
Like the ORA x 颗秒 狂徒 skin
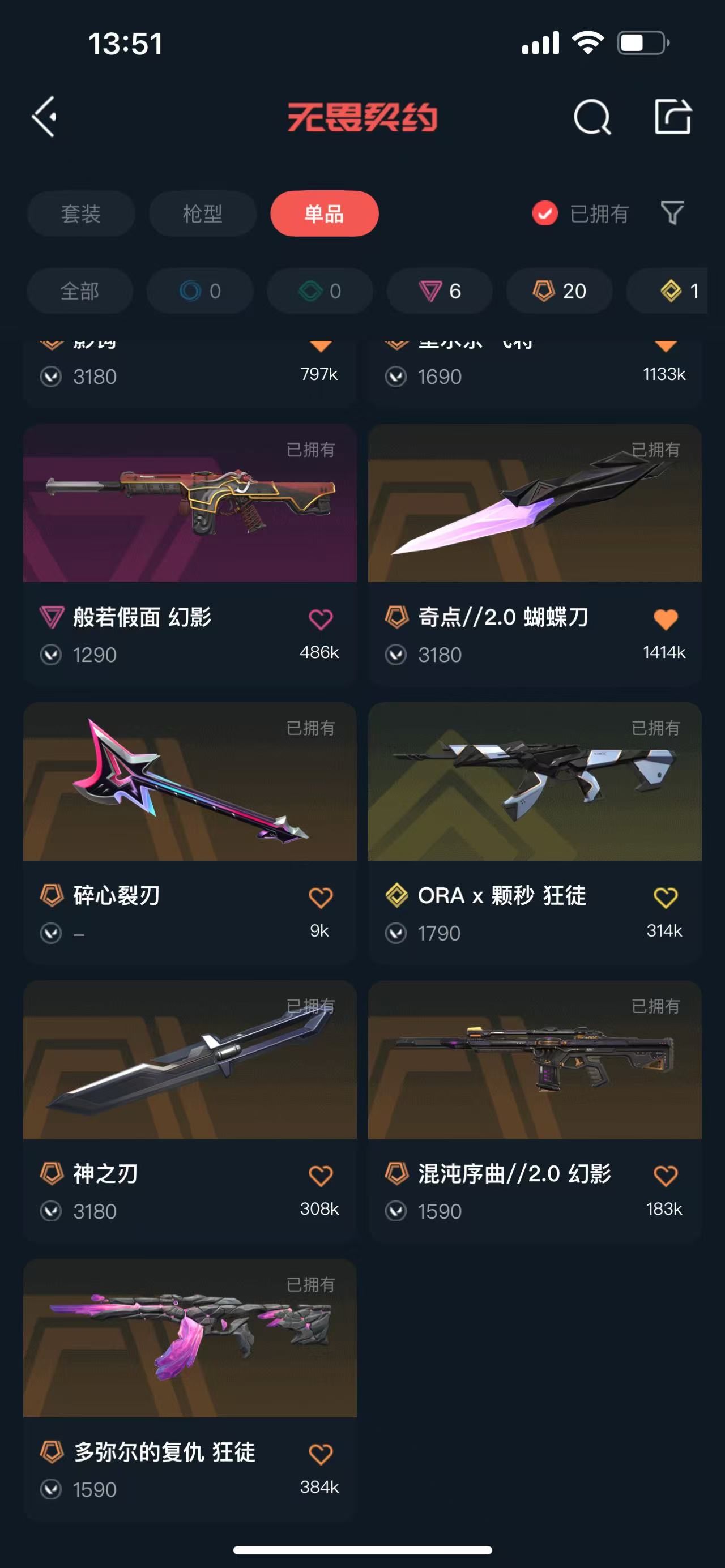(x=666, y=897)
